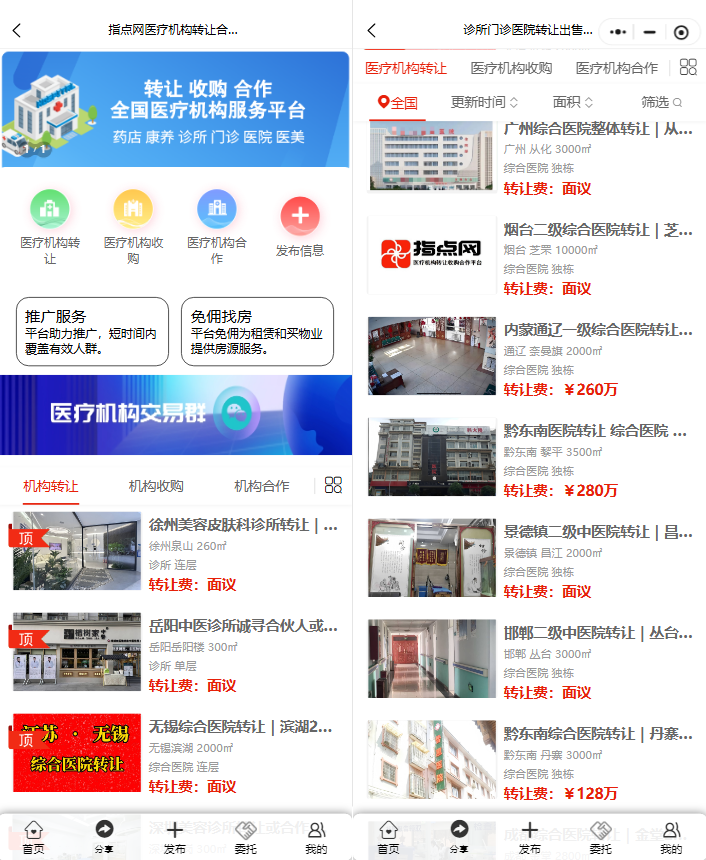Open the 徐州美容皮肤科诊所转让 listing
The width and height of the screenshot is (706, 860).
[243, 525]
